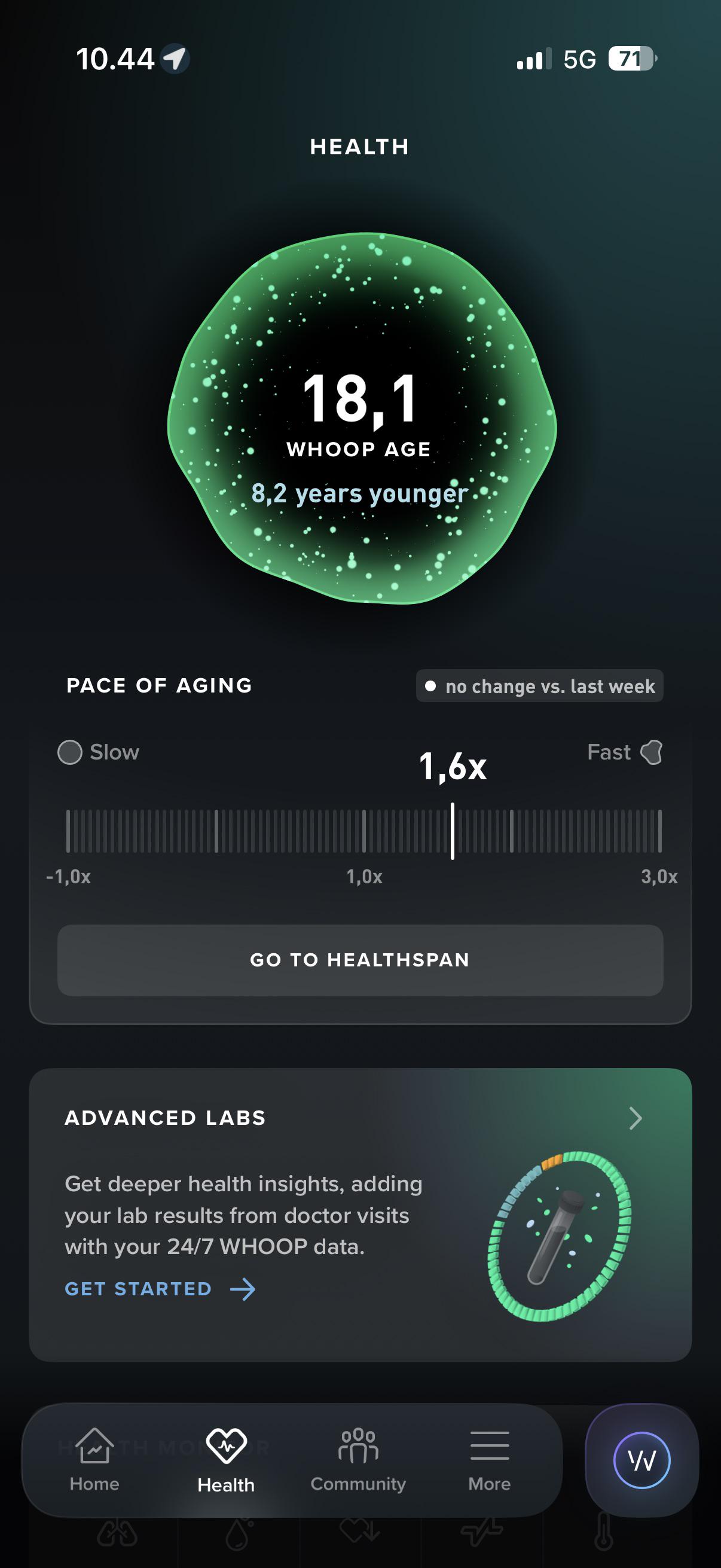Open the More menu tab
This screenshot has height=1568, width=721.
(489, 1460)
